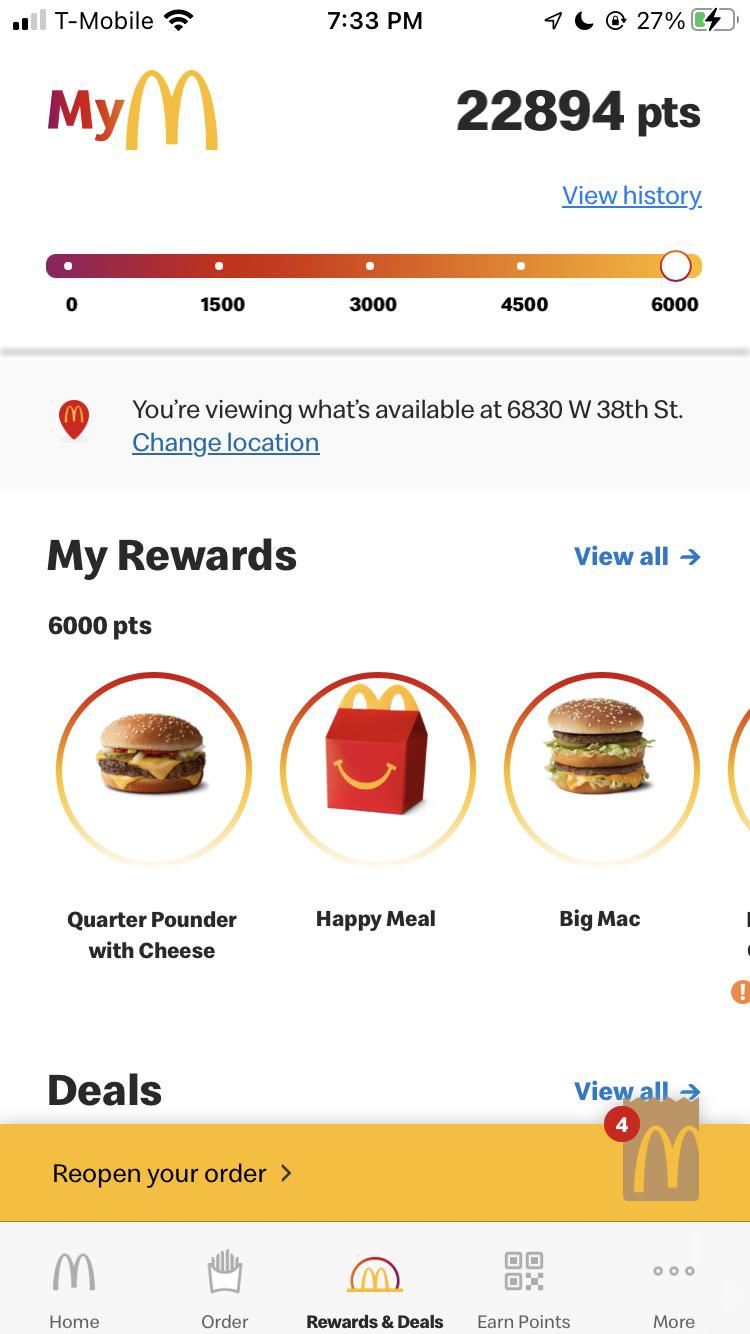750x1334 pixels.
Task: Tap the orange alert exclamation icon
Action: coord(740,991)
